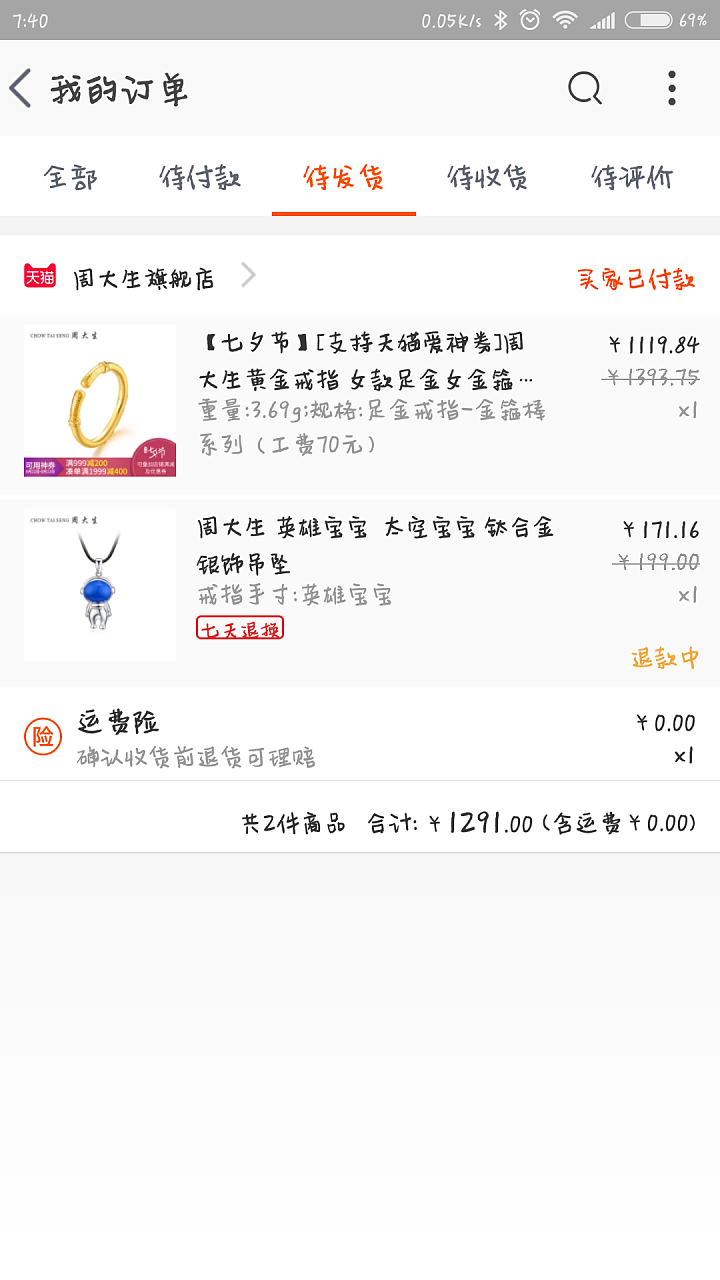Switch to the 待付款 tab
Viewport: 720px width, 1280px height.
[200, 178]
